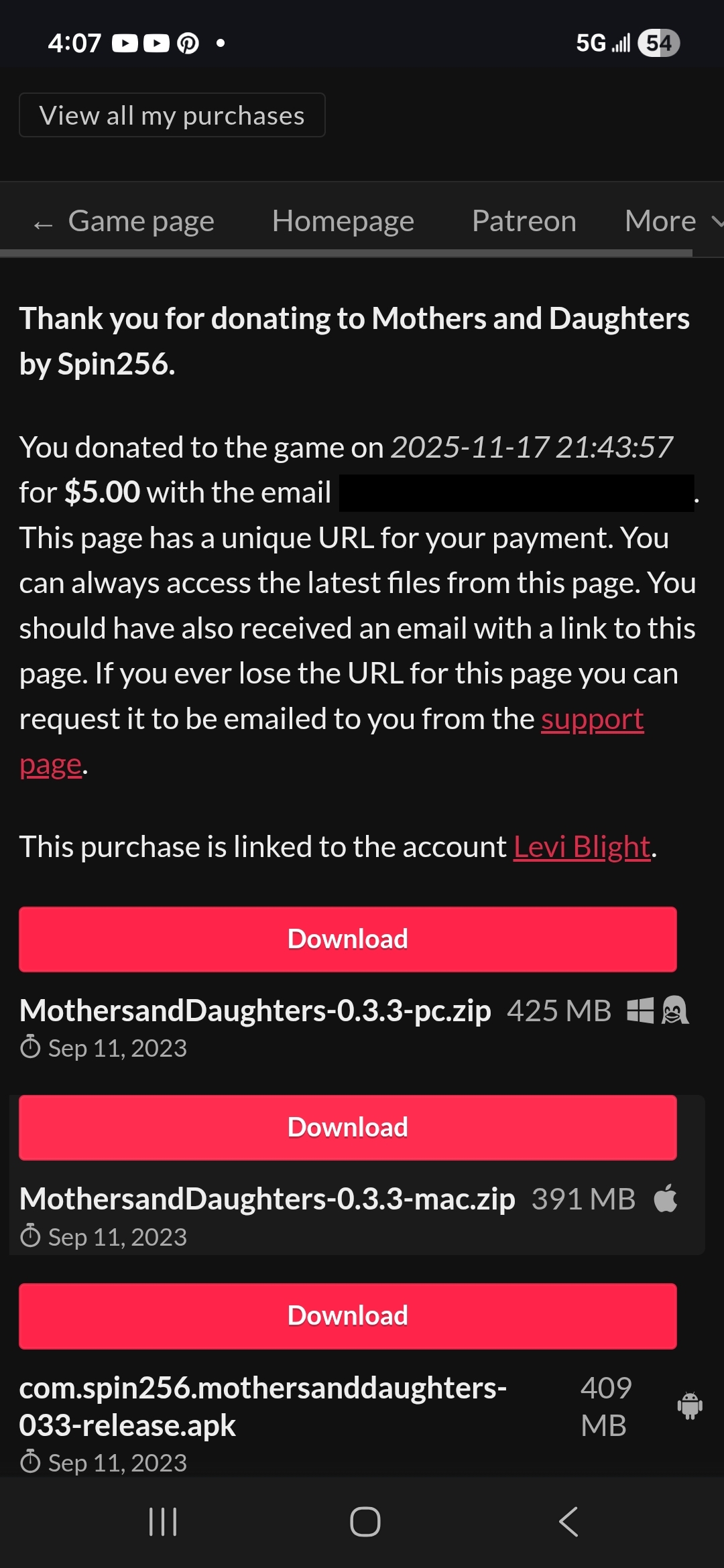This screenshot has width=724, height=1568.
Task: Open the Levi Blight account link
Action: pos(581,847)
